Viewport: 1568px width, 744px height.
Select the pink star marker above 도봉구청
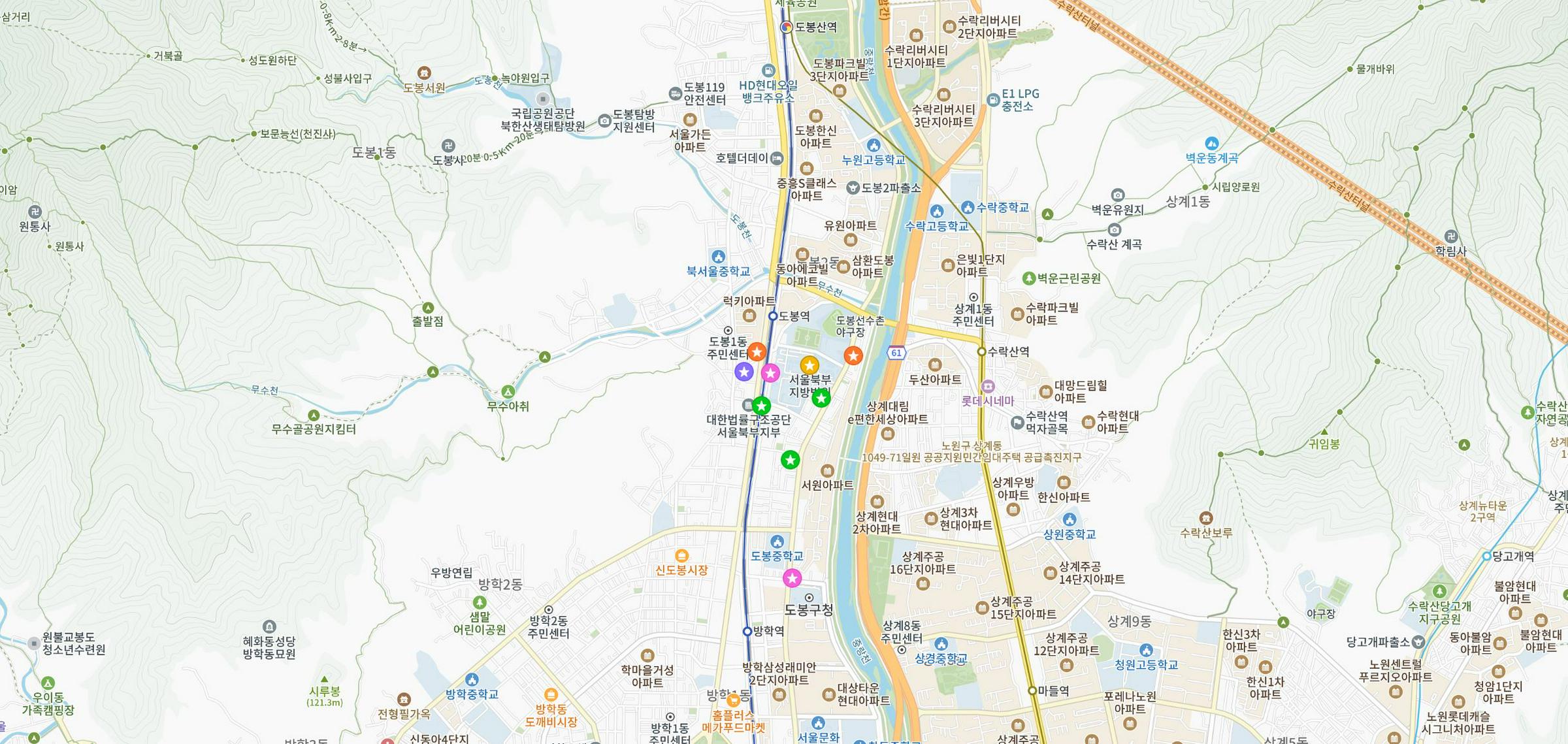pos(792,578)
